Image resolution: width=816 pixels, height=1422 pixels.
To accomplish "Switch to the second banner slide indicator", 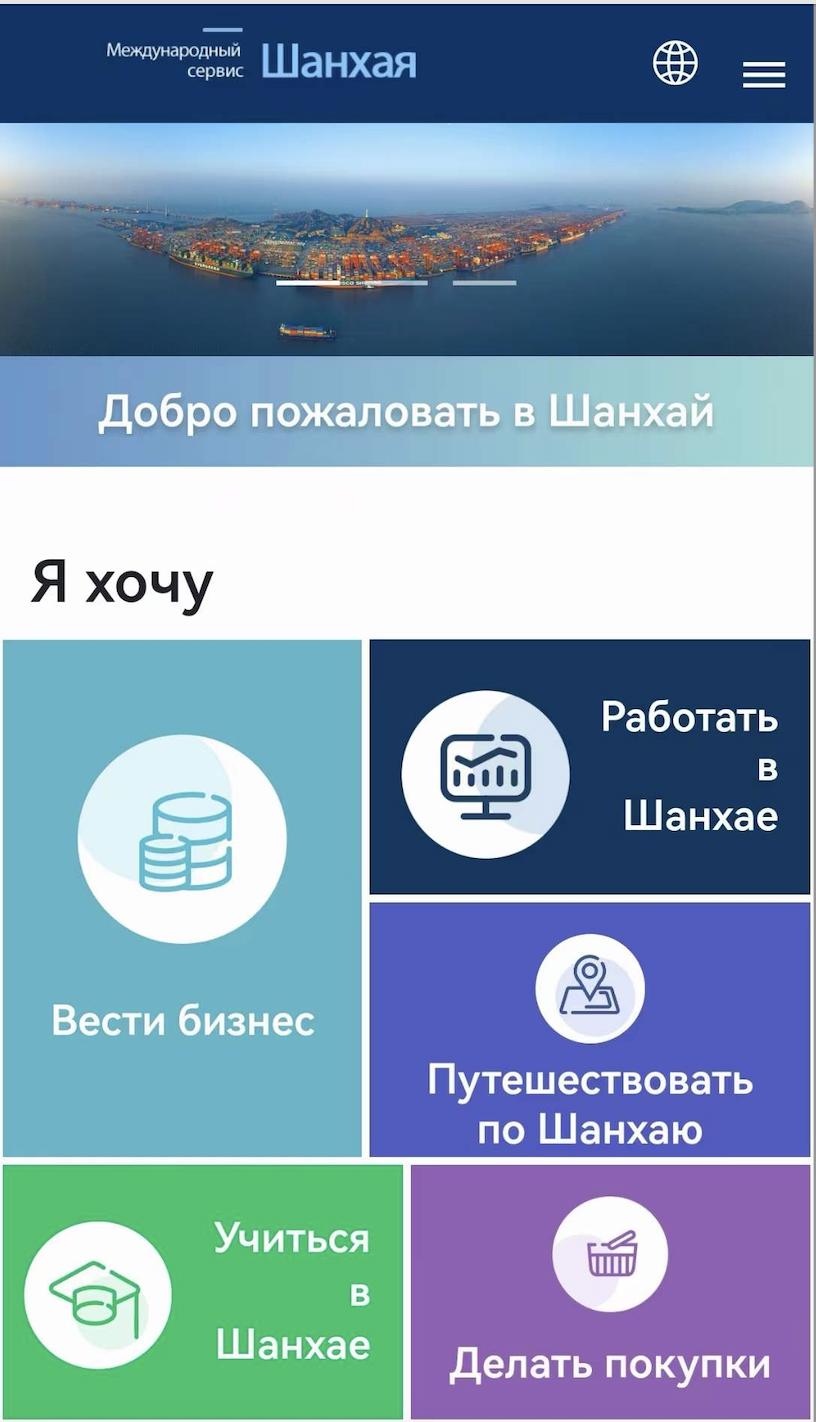I will [484, 283].
